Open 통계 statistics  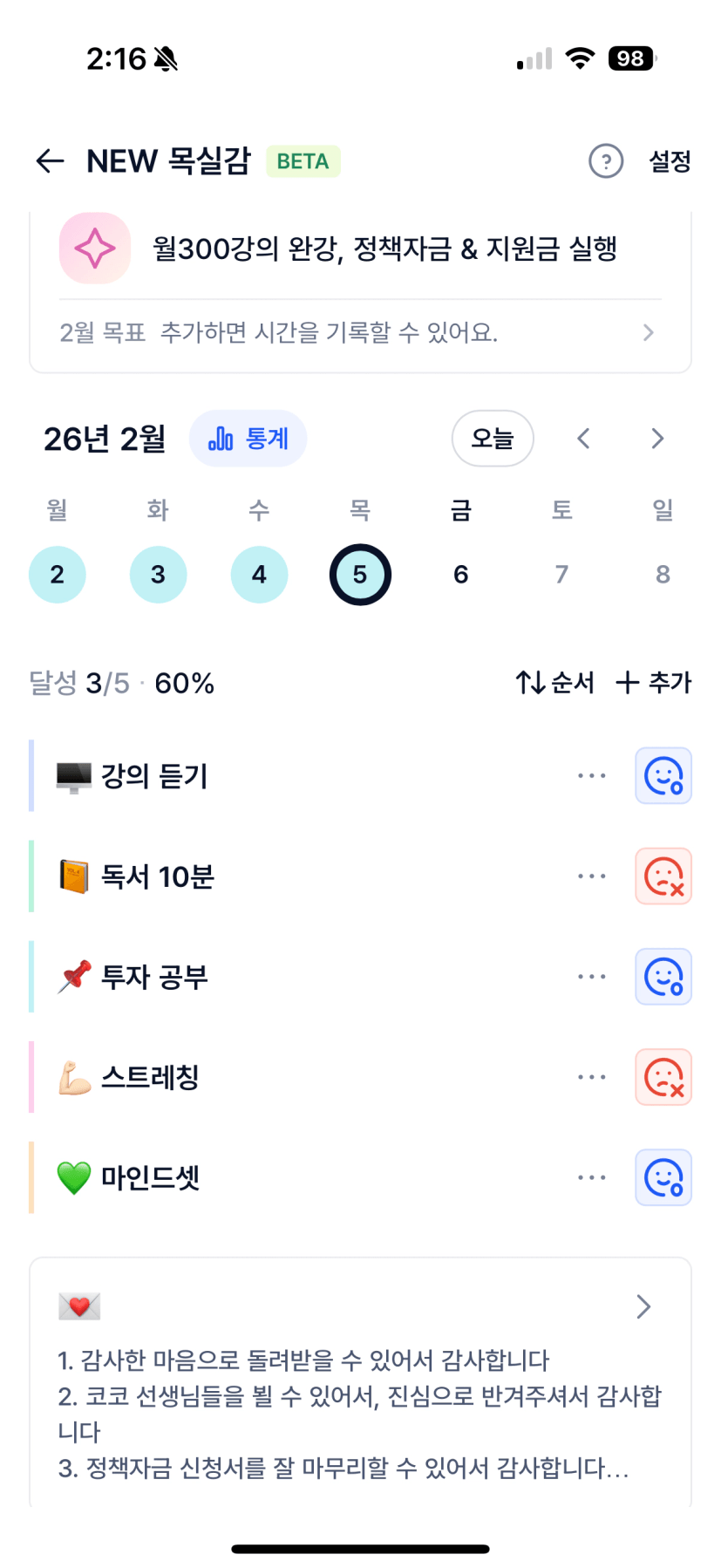[248, 439]
